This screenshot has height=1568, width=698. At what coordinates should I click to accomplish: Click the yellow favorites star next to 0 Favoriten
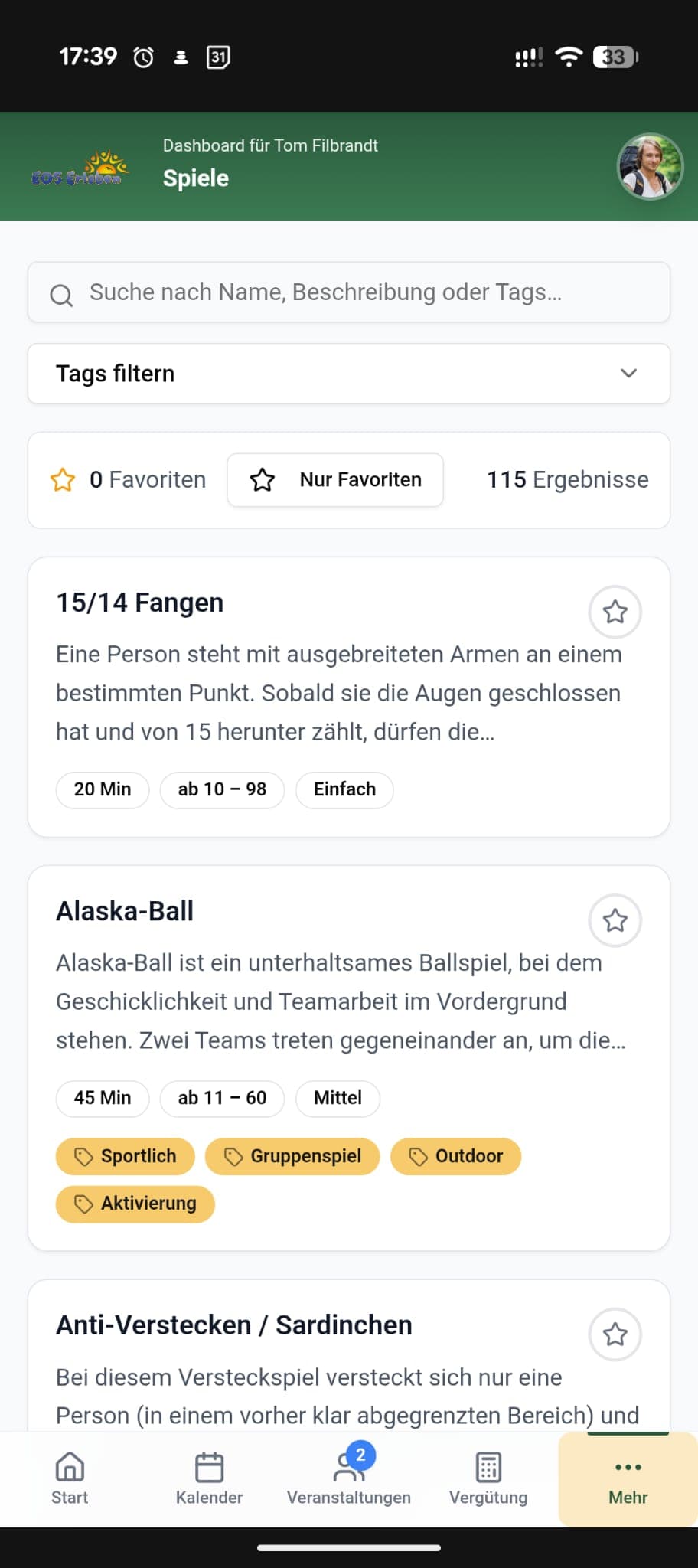[64, 480]
